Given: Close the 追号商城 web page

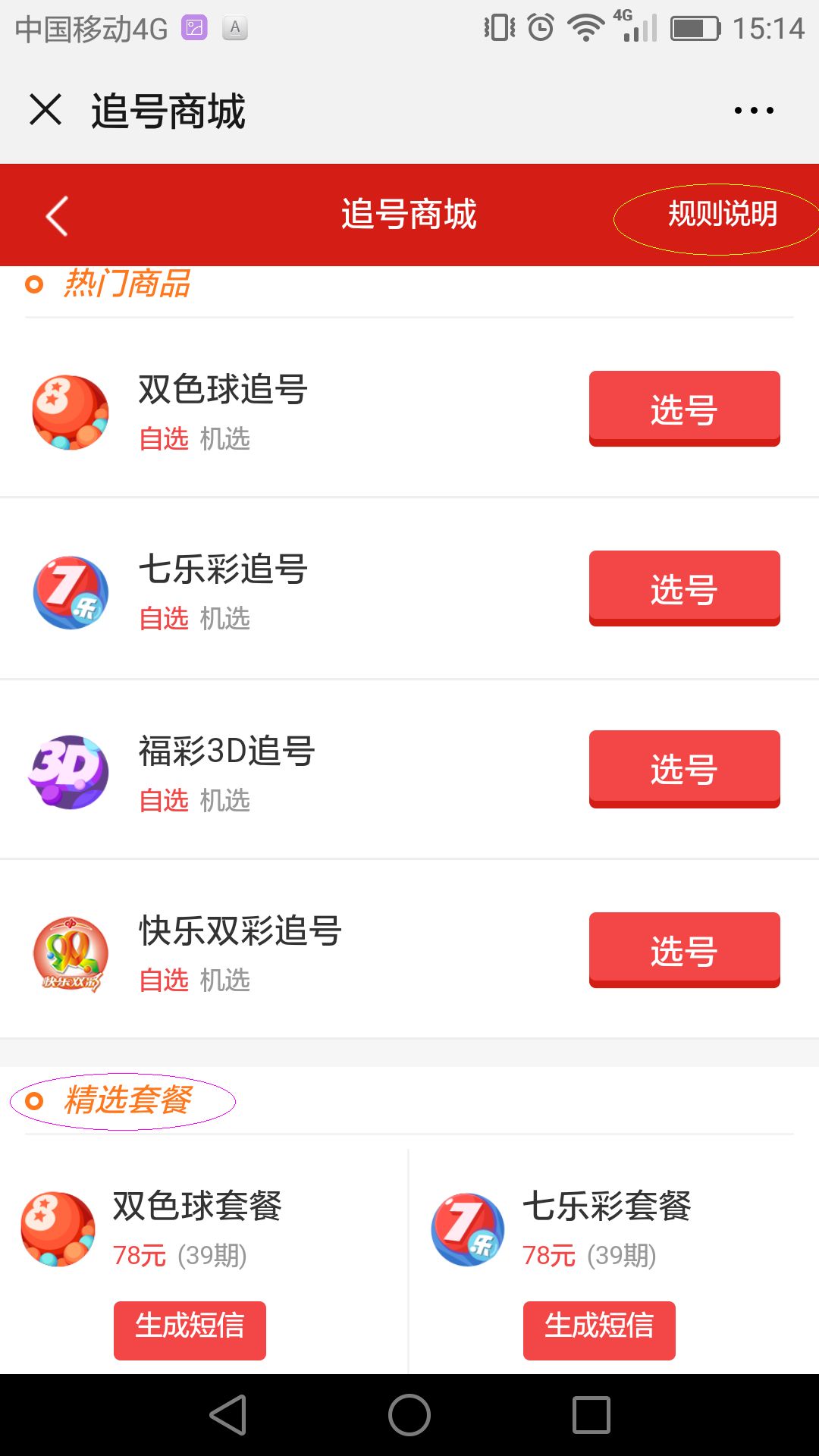Looking at the screenshot, I should click(45, 110).
